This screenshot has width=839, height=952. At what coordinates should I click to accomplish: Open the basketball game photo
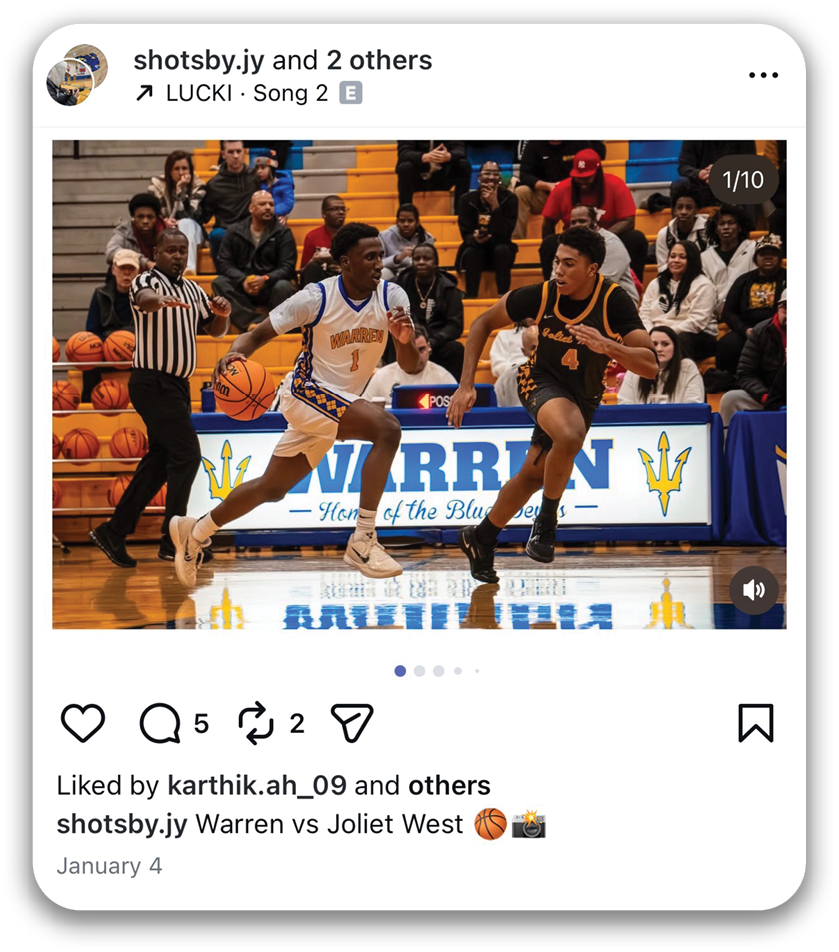click(x=419, y=384)
